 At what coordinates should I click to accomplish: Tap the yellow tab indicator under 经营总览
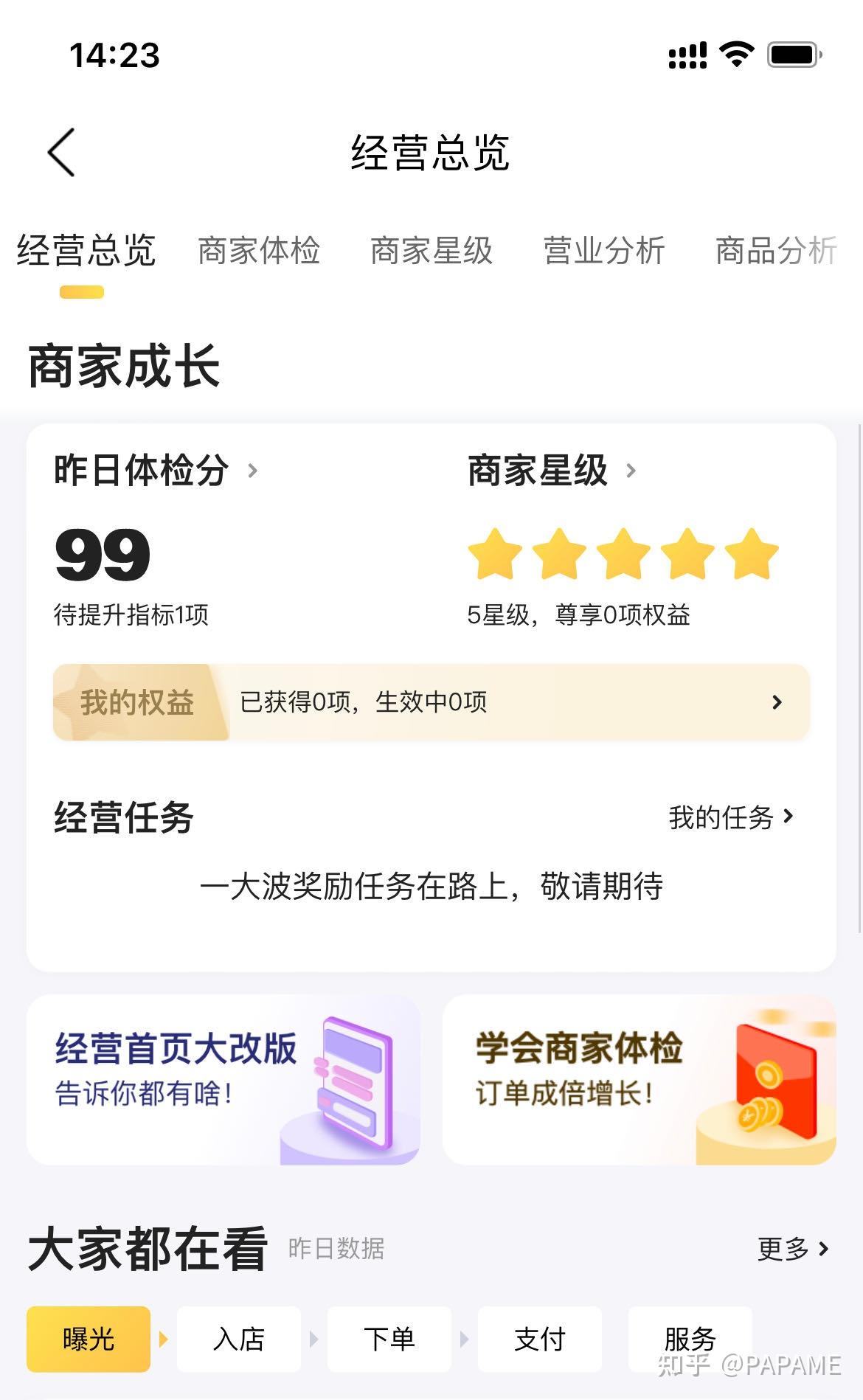tap(83, 293)
